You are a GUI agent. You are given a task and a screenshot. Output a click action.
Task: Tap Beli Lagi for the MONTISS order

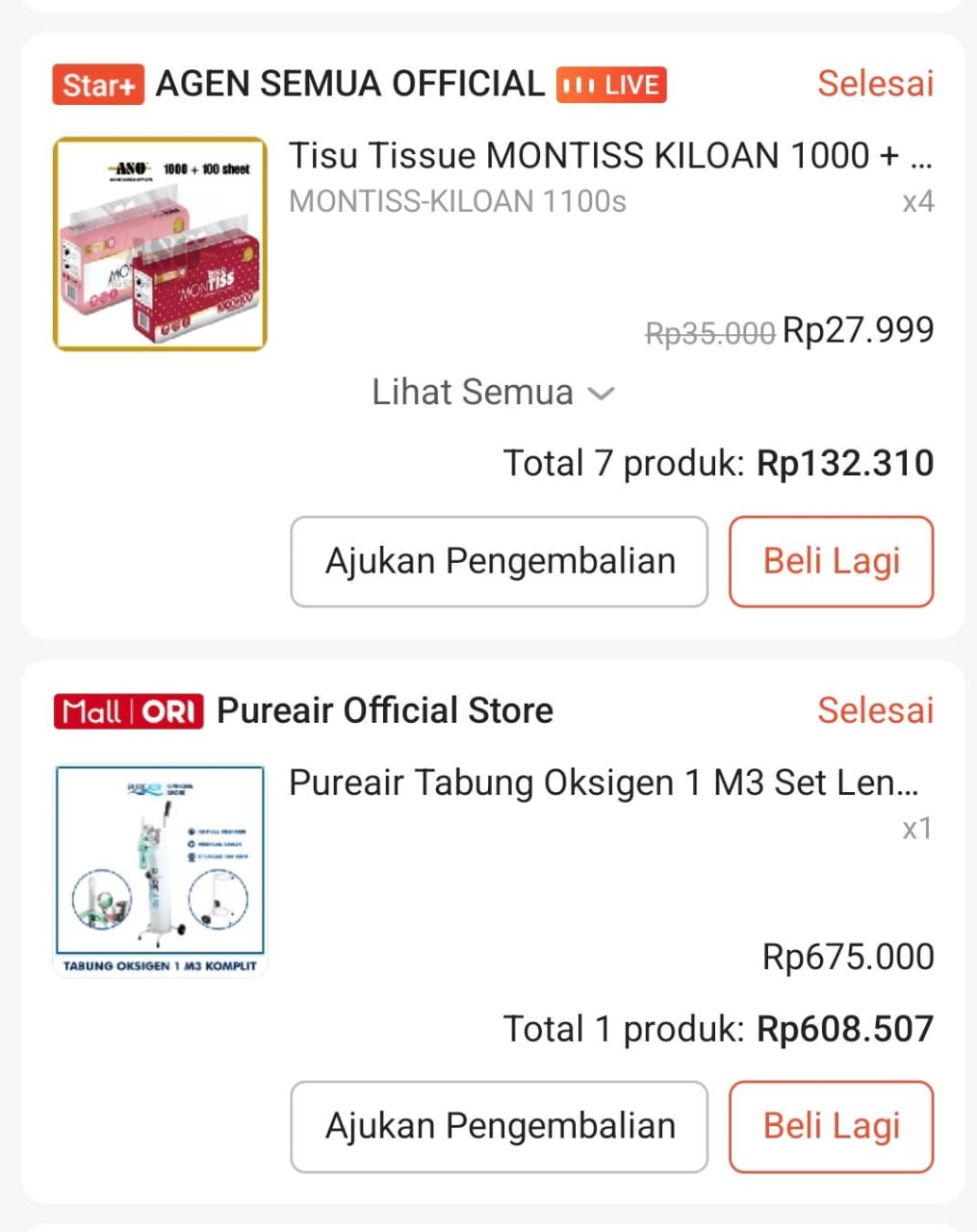tap(831, 561)
